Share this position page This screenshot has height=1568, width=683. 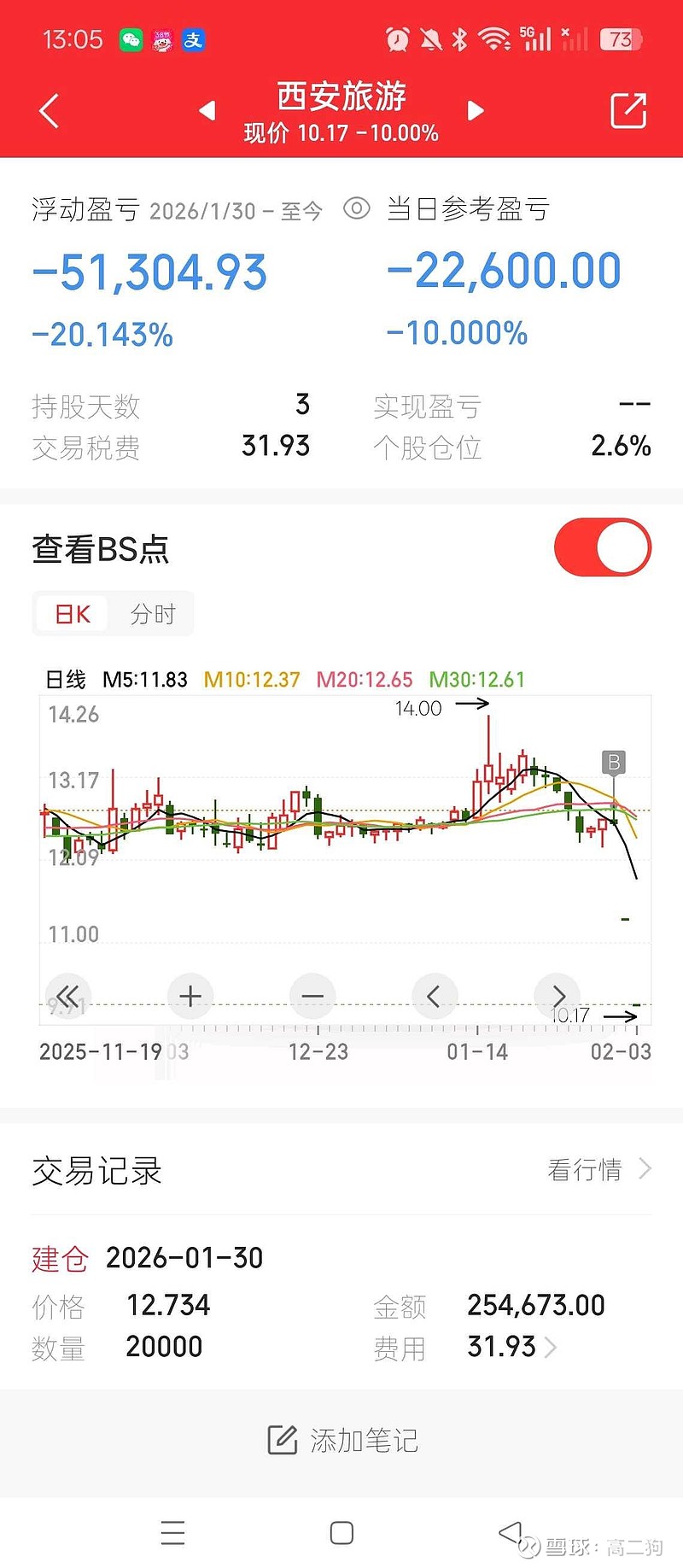[628, 111]
